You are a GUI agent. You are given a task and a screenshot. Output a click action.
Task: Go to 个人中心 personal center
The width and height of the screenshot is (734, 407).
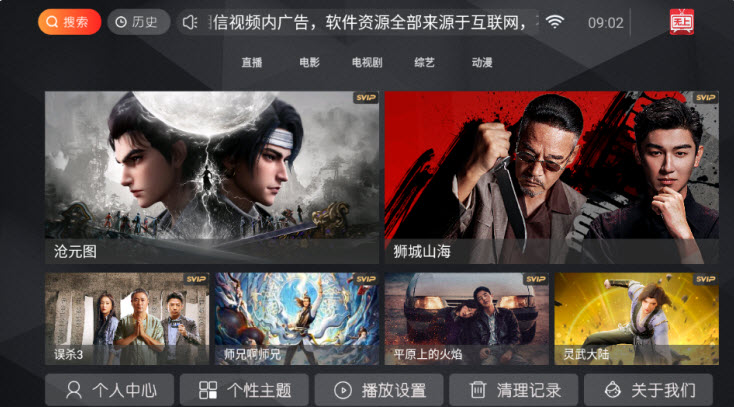point(109,390)
